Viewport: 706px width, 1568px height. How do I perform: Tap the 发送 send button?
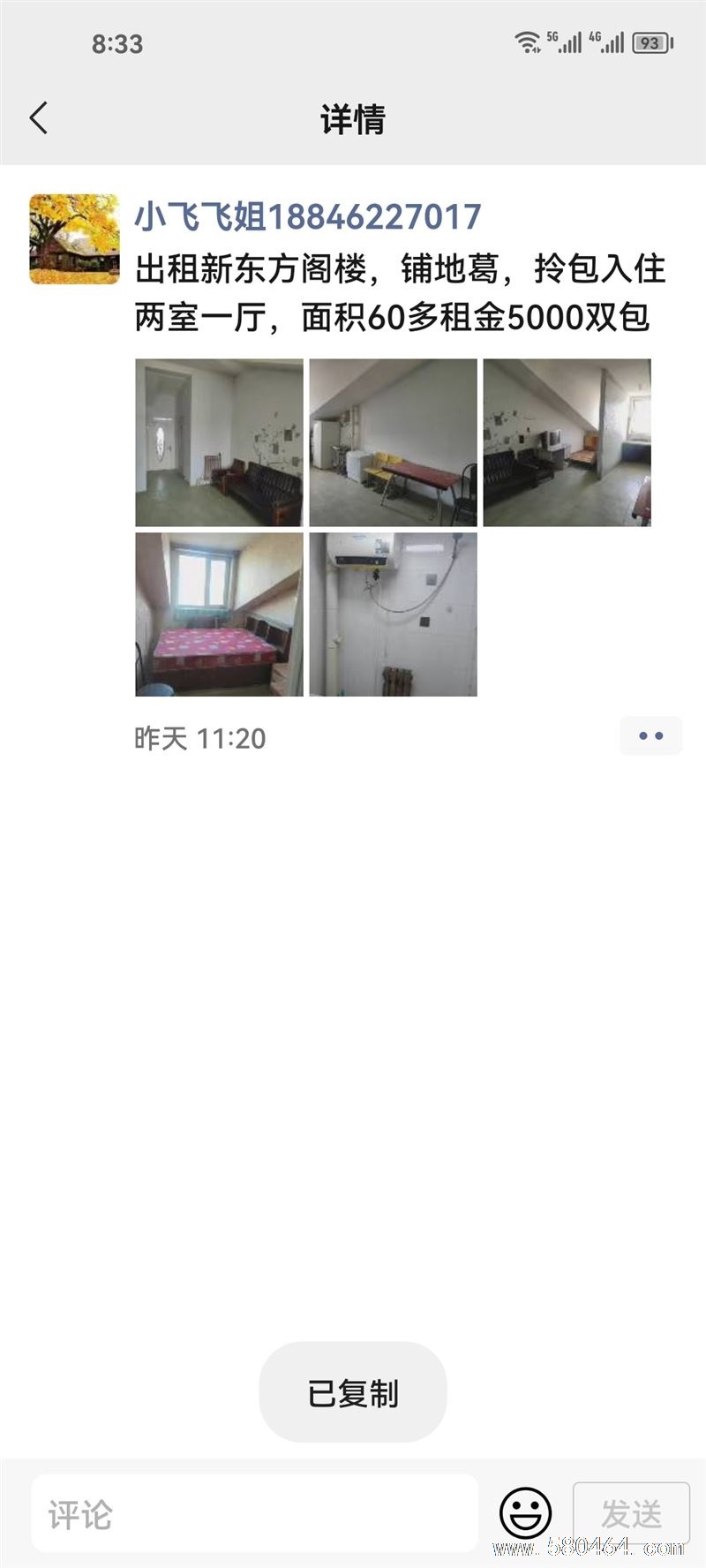[x=631, y=1513]
